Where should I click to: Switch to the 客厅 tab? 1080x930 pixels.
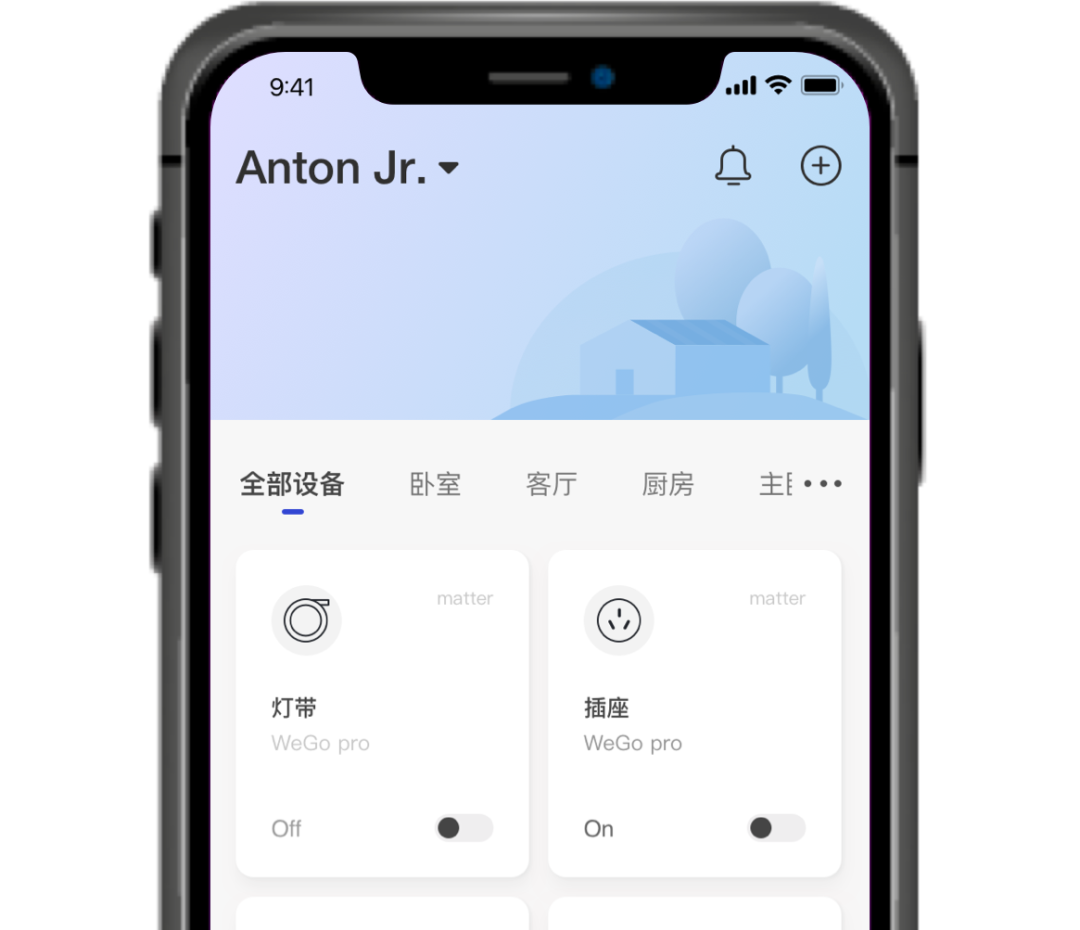tap(551, 485)
